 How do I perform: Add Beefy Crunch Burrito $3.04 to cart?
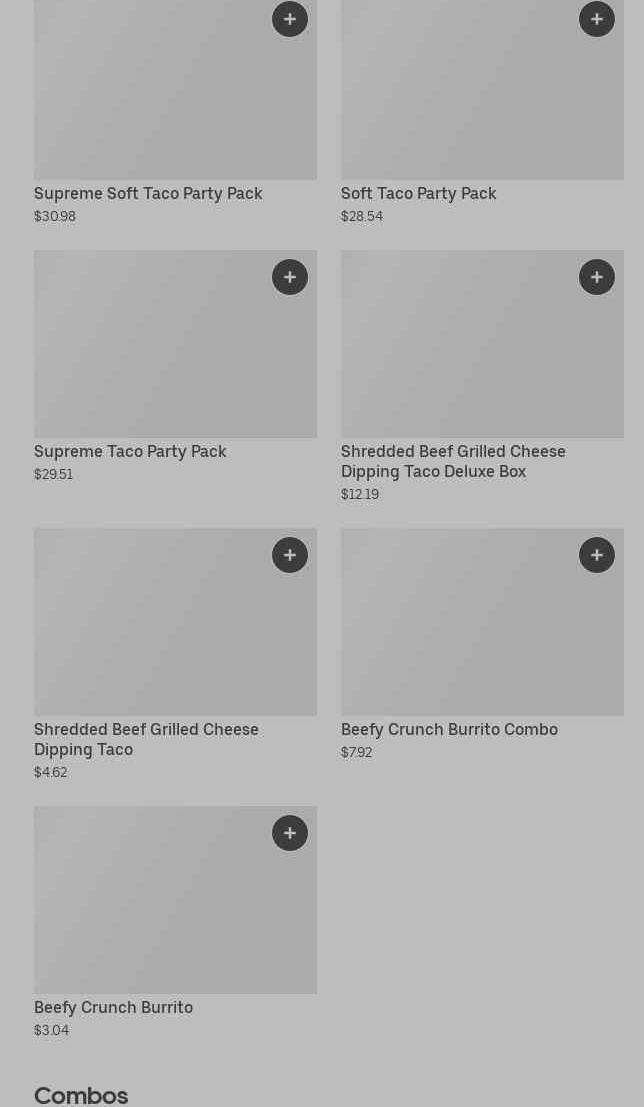[x=290, y=833]
